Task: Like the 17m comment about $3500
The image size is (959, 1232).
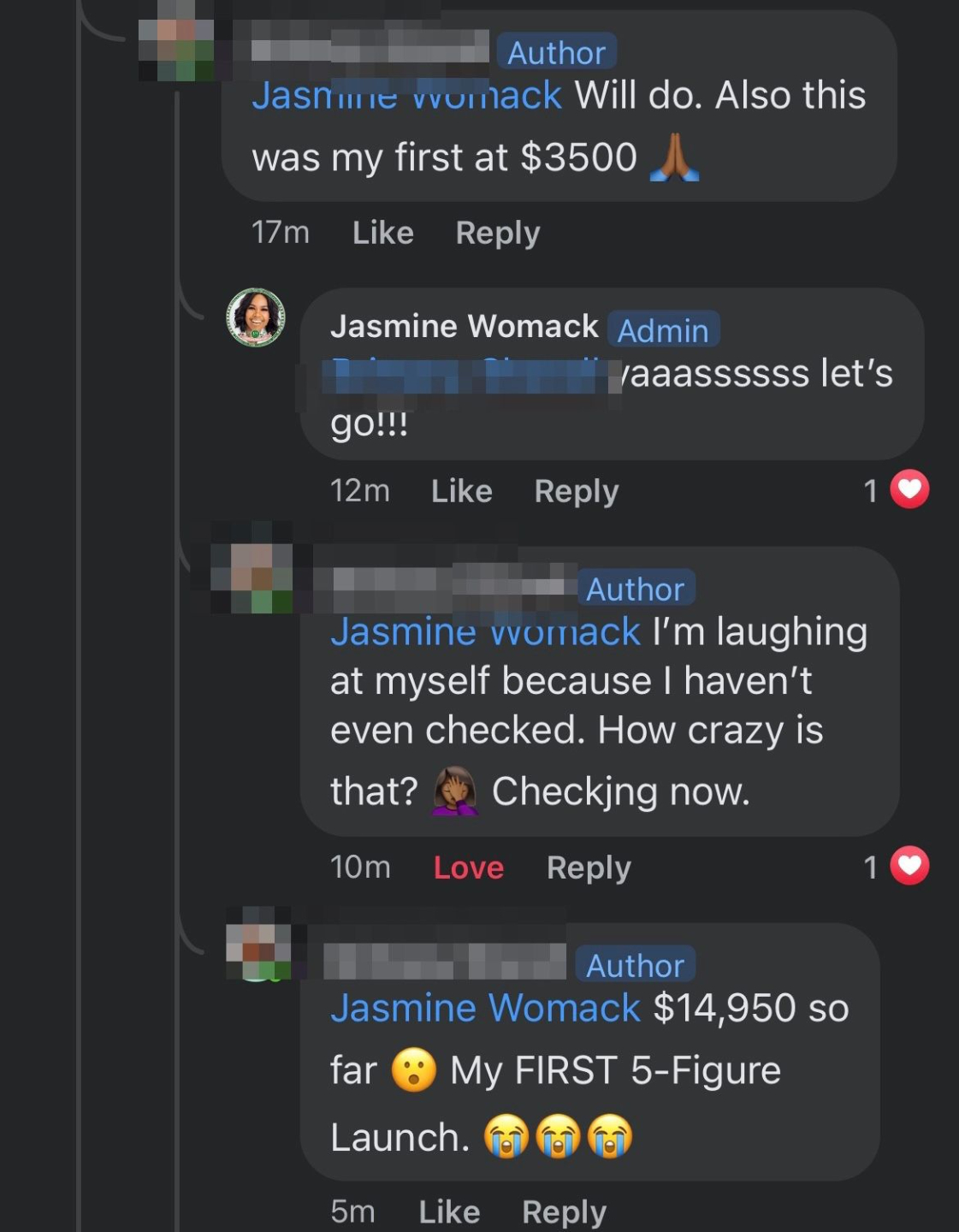Action: [x=382, y=233]
